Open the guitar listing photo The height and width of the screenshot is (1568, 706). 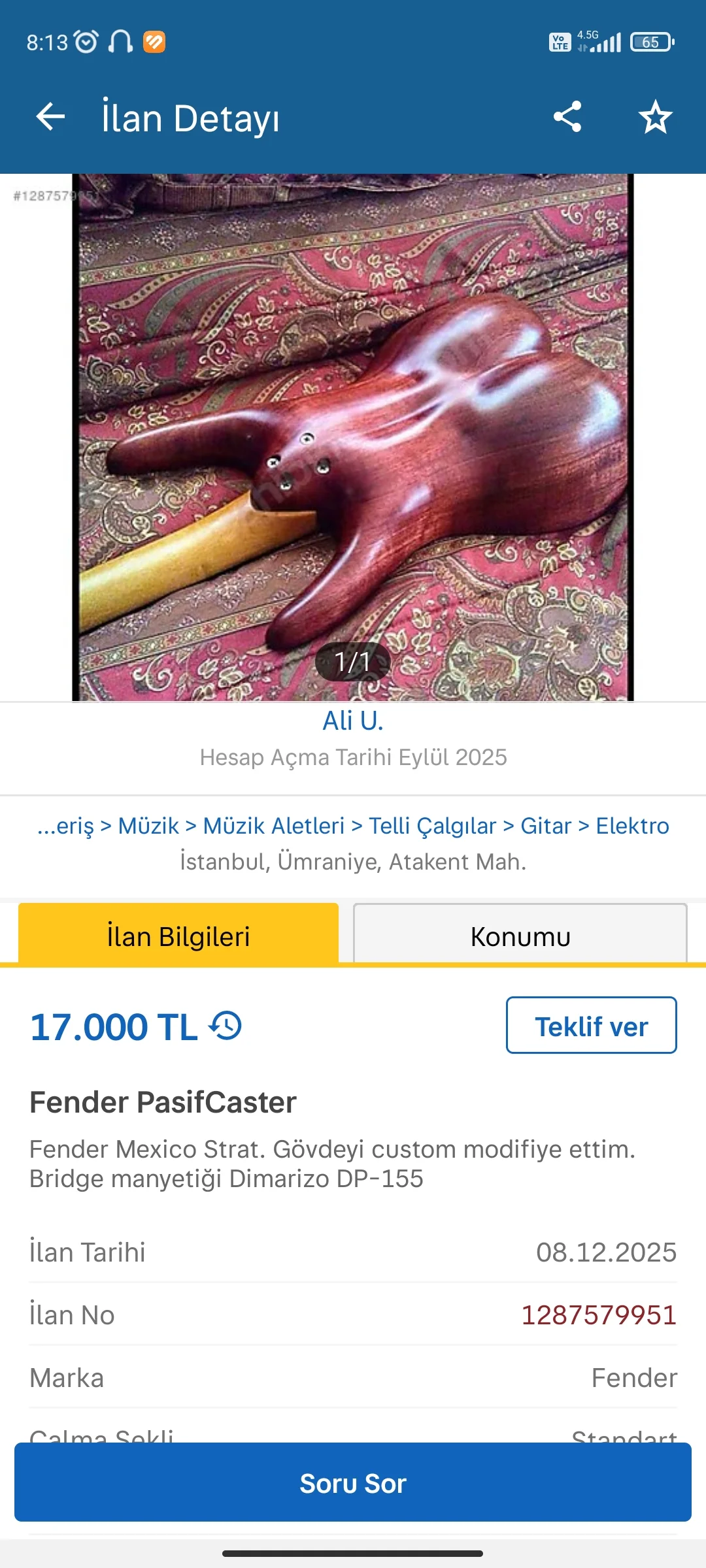(353, 436)
